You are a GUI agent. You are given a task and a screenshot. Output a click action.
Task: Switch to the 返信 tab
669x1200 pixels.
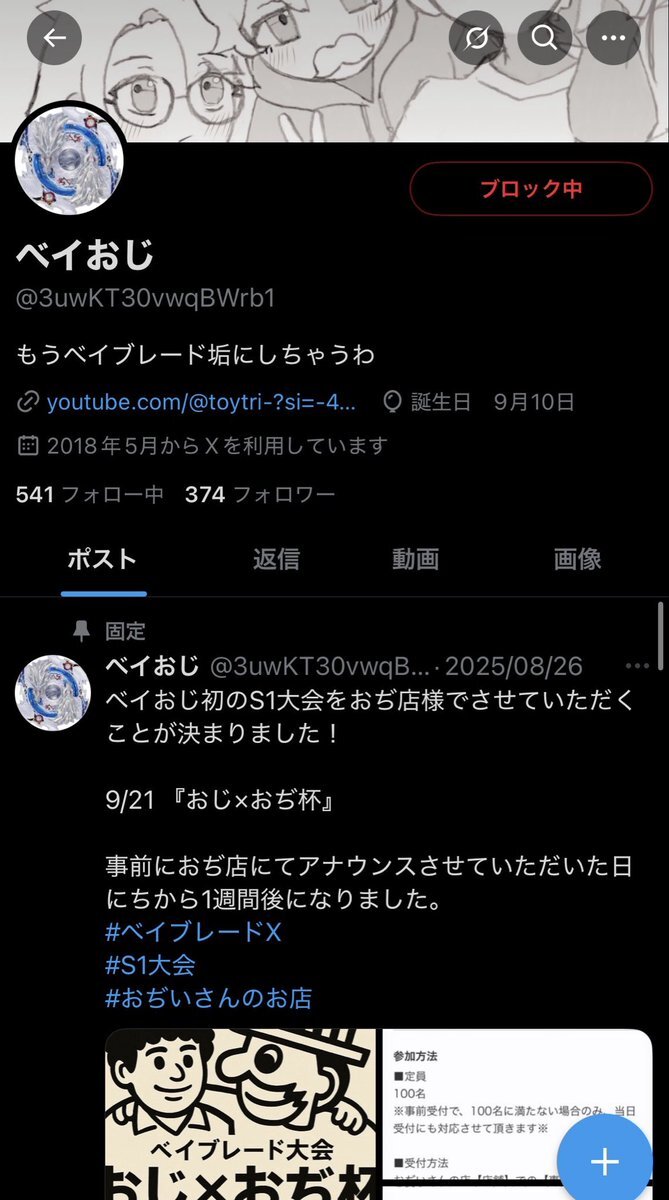click(276, 559)
